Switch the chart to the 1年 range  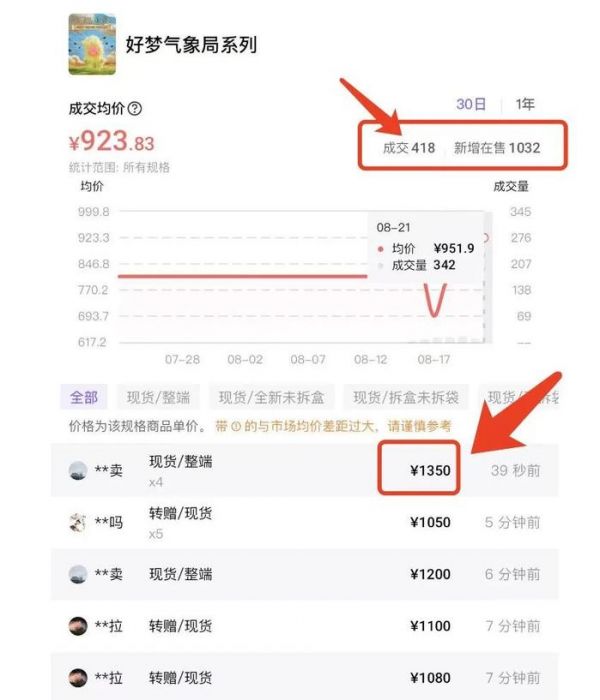pos(524,104)
